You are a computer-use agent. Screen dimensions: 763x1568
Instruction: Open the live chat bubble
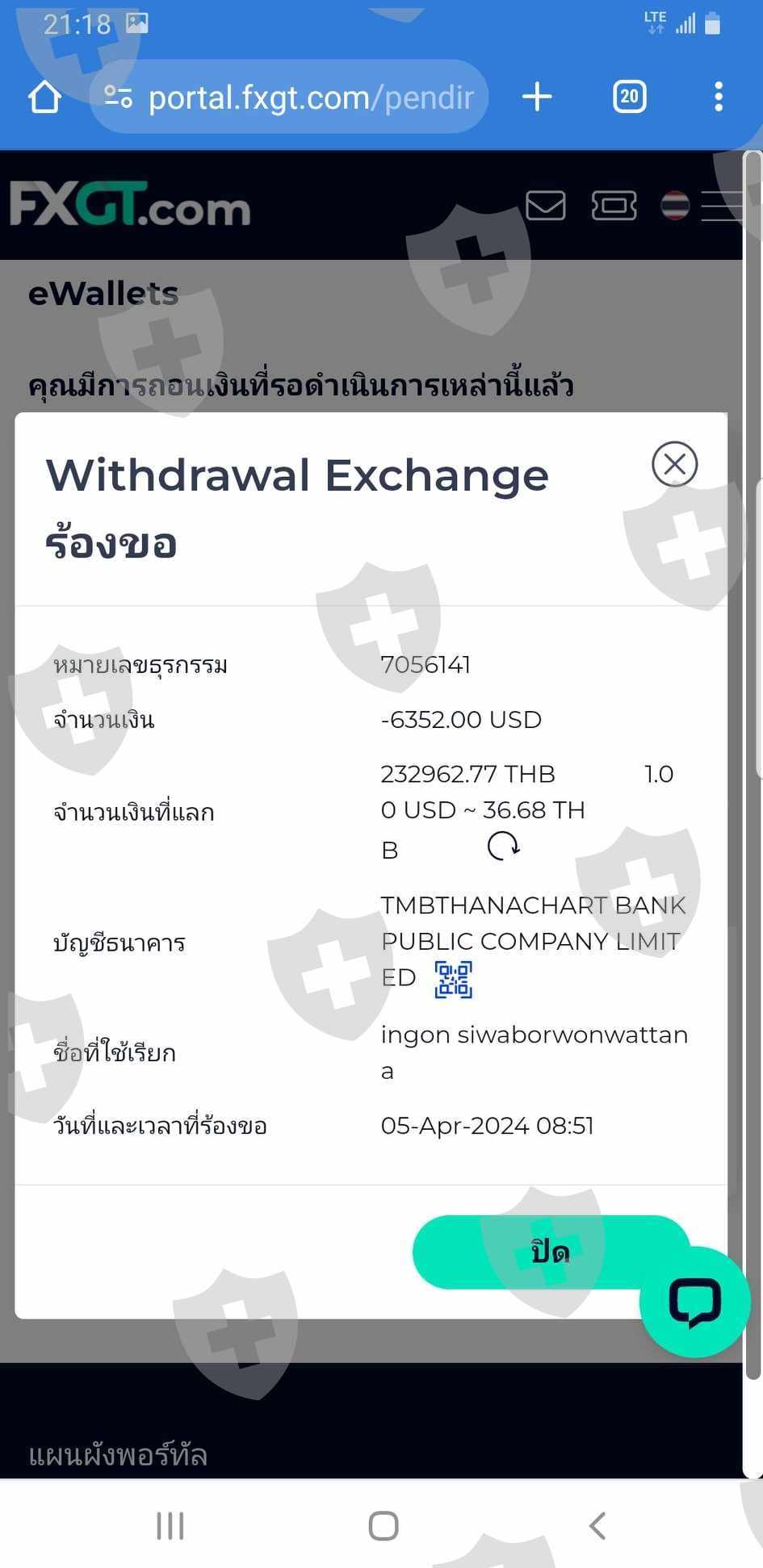tap(694, 1301)
